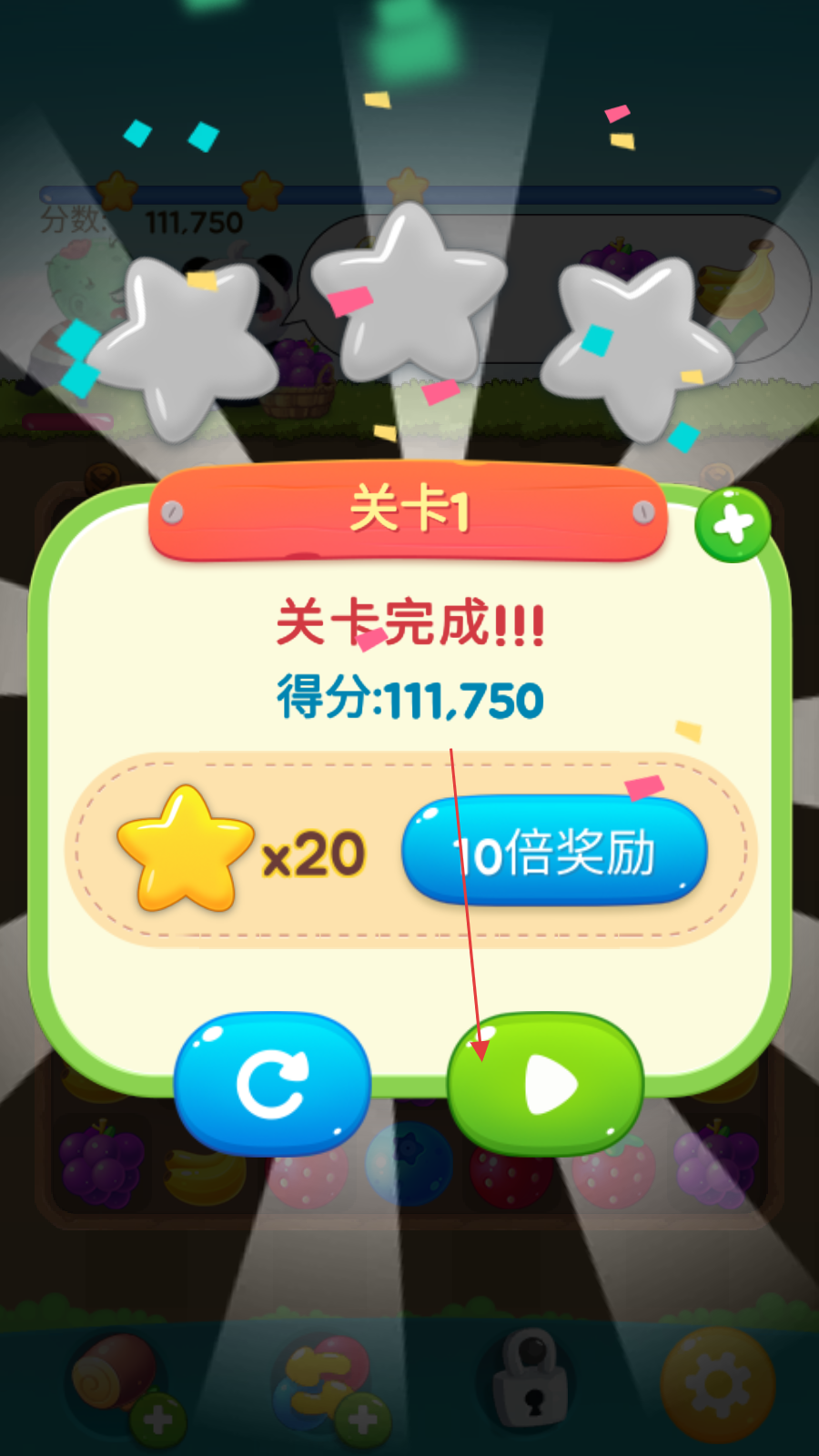Tap the green plus icon on the dialog corner
Image resolution: width=819 pixels, height=1456 pixels.
(733, 525)
